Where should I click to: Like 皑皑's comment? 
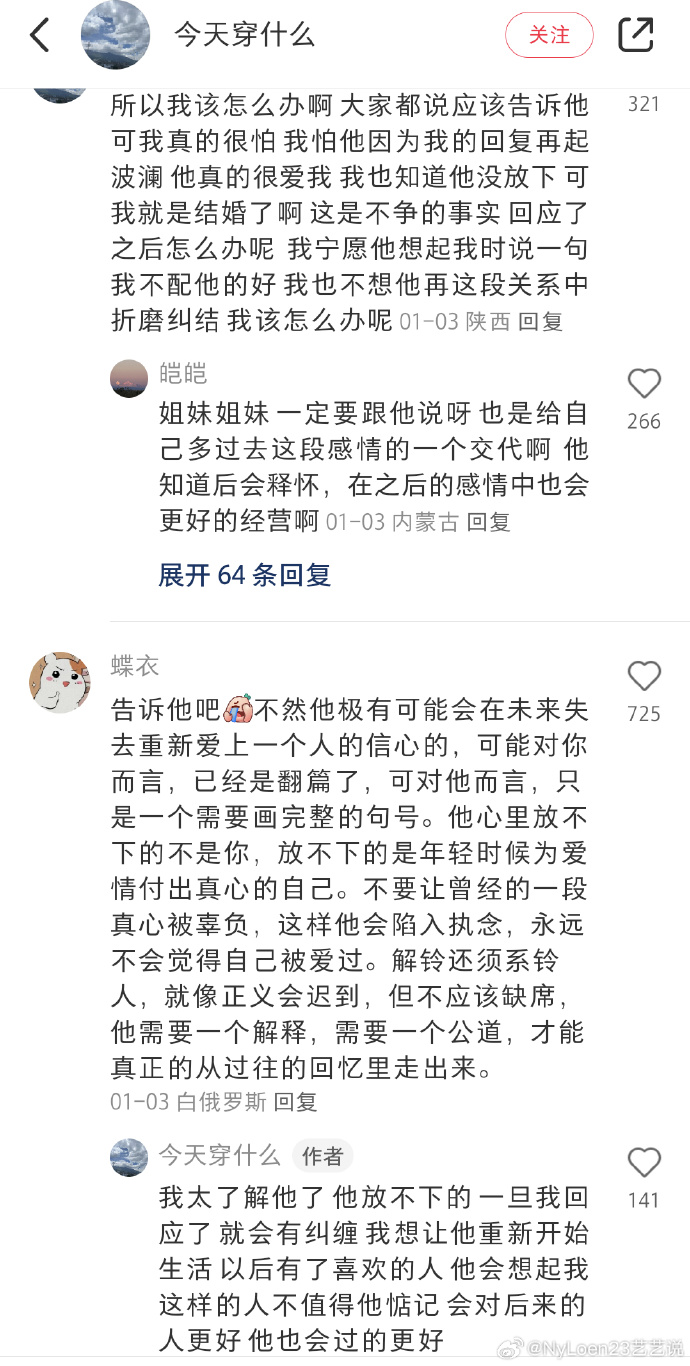[644, 384]
